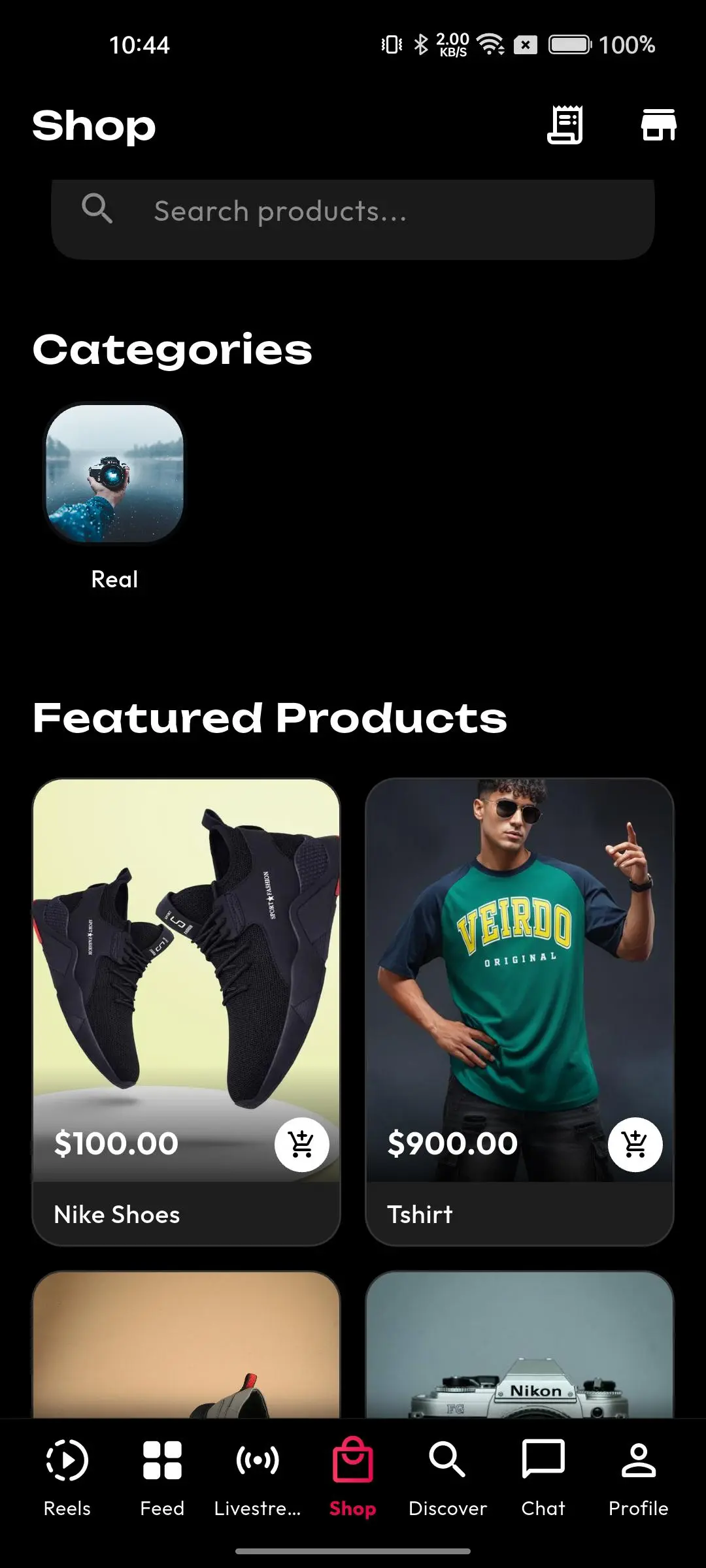706x1568 pixels.
Task: Open the store icon at top right
Action: click(658, 124)
